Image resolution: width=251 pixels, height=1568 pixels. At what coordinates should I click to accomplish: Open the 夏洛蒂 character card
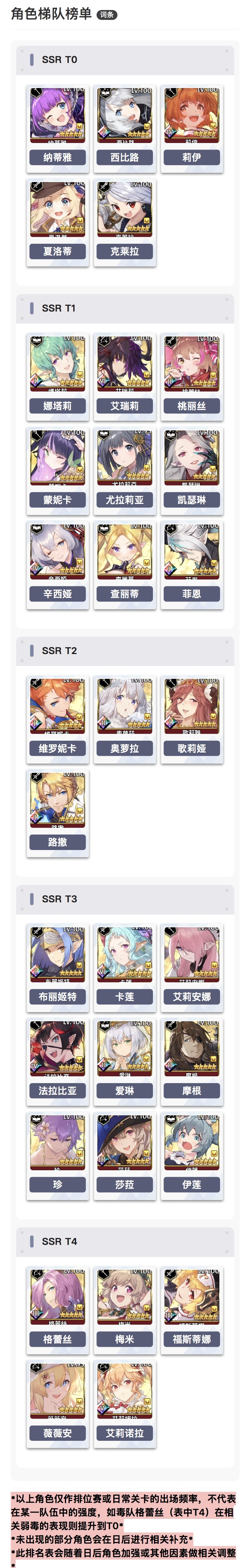coord(58,222)
